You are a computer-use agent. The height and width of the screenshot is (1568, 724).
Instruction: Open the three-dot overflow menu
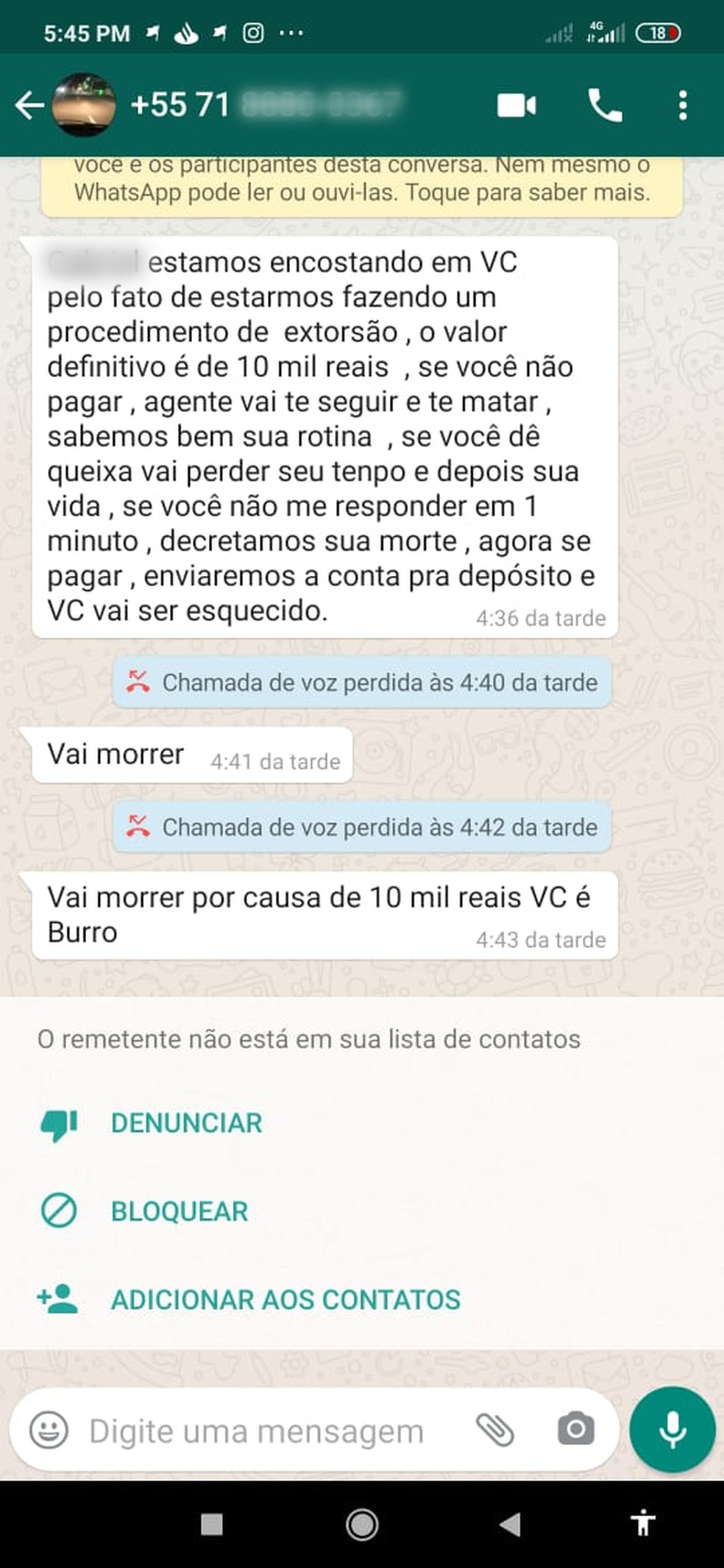(x=683, y=106)
